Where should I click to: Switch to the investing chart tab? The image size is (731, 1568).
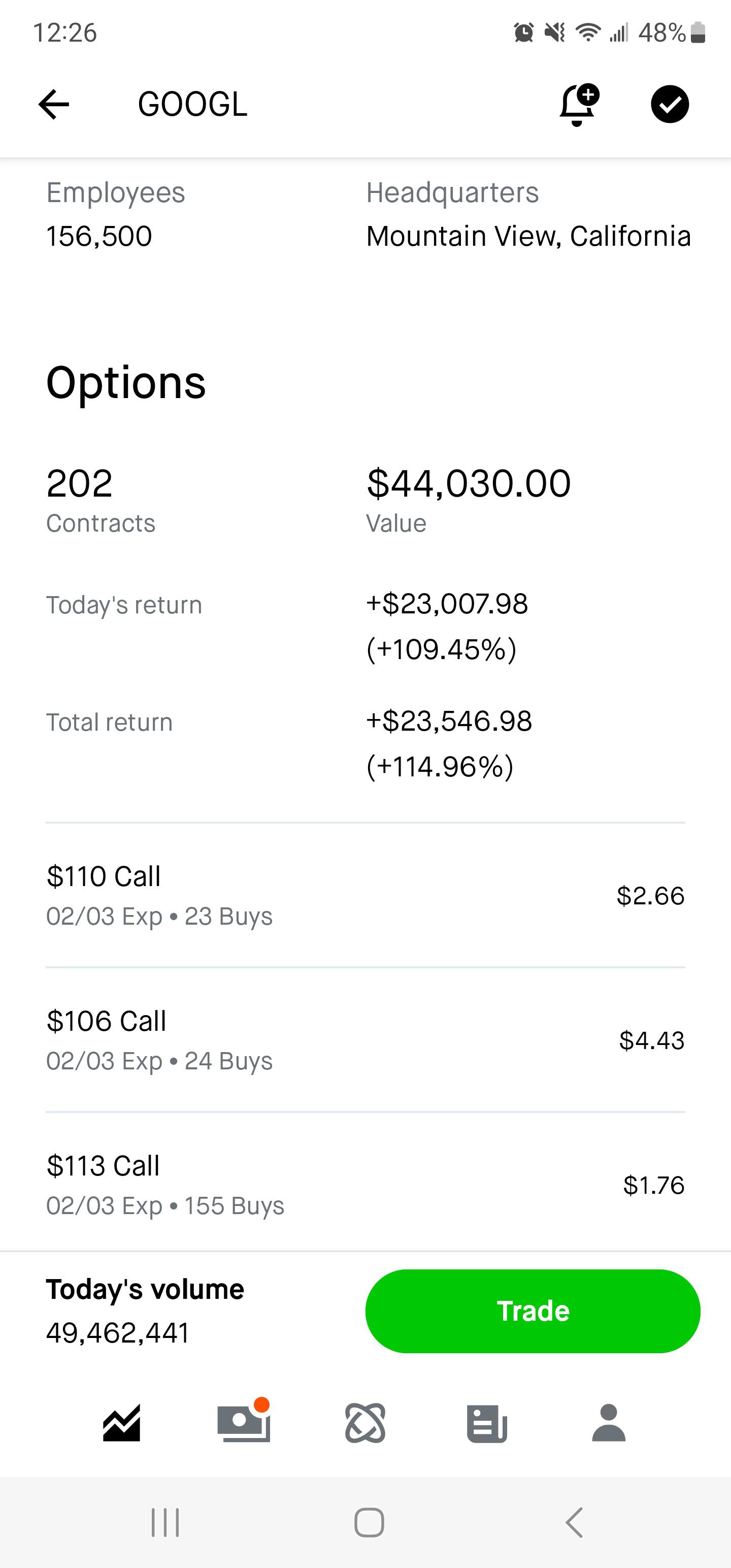(x=122, y=1423)
